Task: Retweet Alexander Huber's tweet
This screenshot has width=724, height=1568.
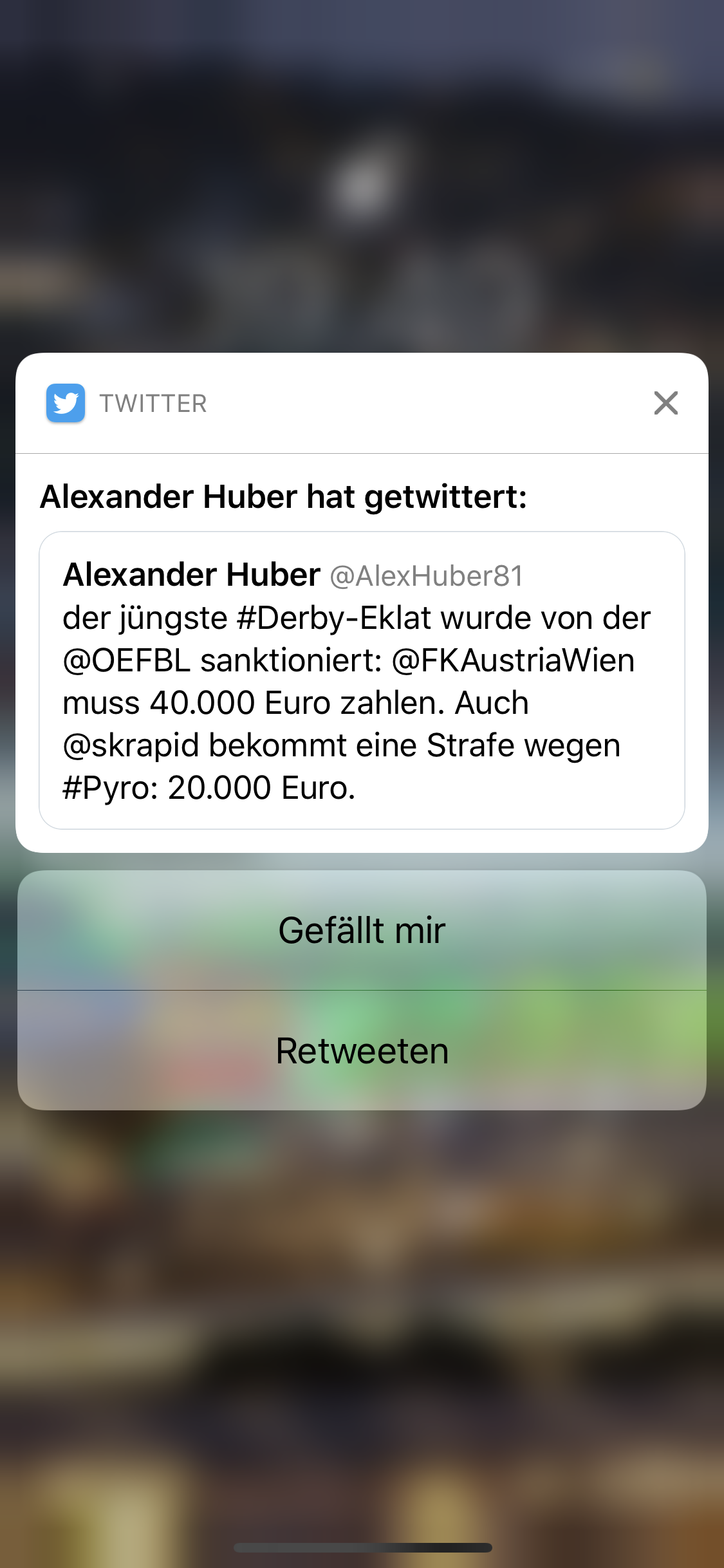Action: point(362,1050)
